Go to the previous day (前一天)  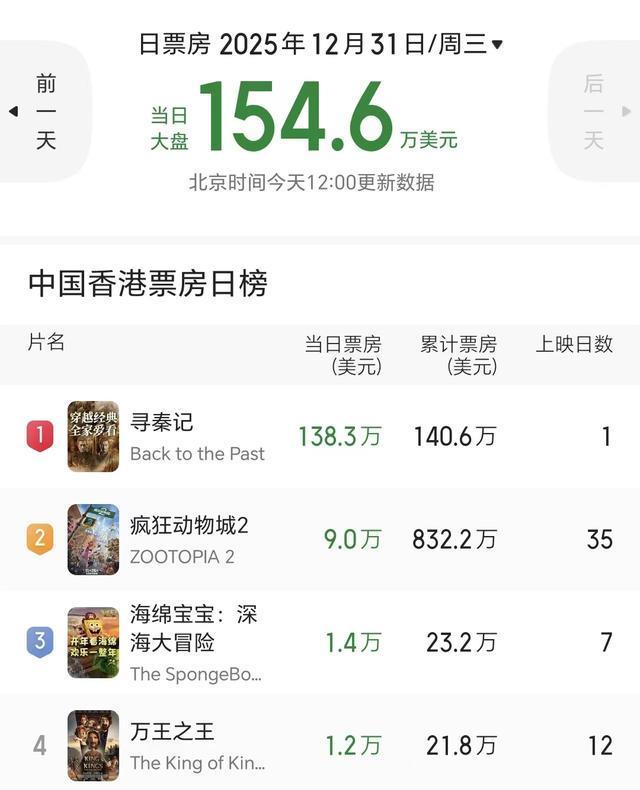pyautogui.click(x=44, y=112)
